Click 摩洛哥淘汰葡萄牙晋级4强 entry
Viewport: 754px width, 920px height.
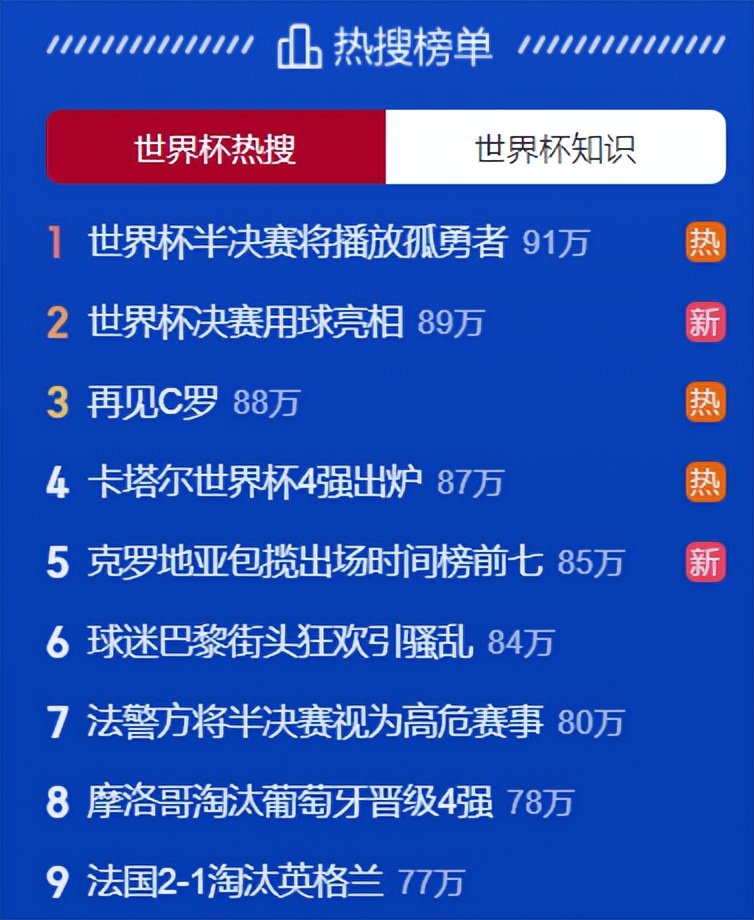[290, 802]
